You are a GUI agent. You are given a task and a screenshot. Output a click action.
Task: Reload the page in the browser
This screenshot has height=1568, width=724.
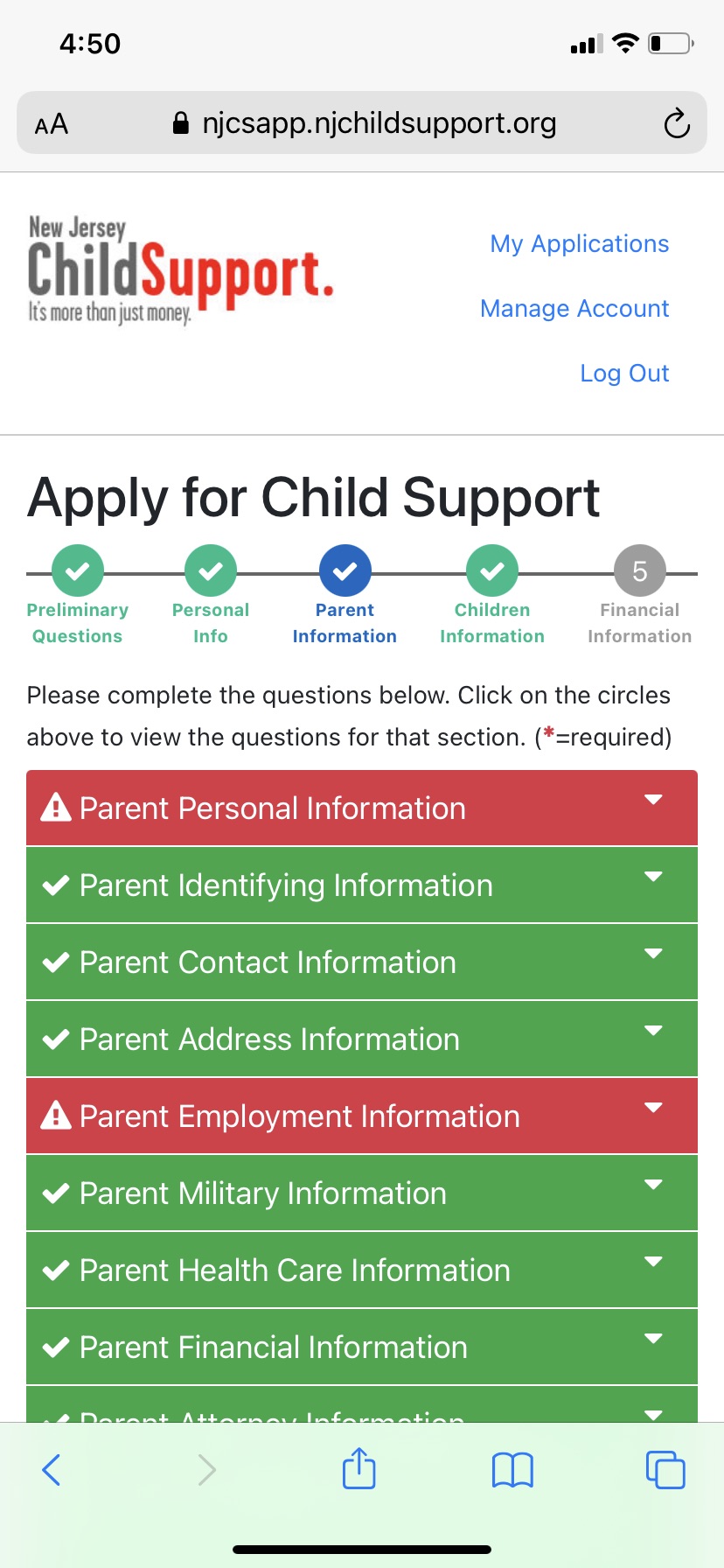click(677, 123)
